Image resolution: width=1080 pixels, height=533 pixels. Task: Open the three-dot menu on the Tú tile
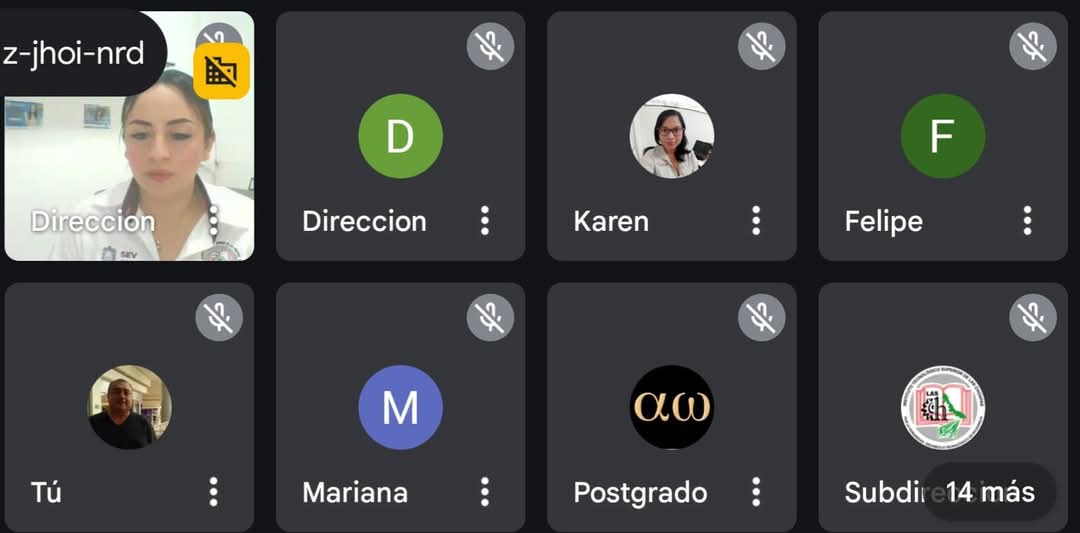[x=213, y=491]
